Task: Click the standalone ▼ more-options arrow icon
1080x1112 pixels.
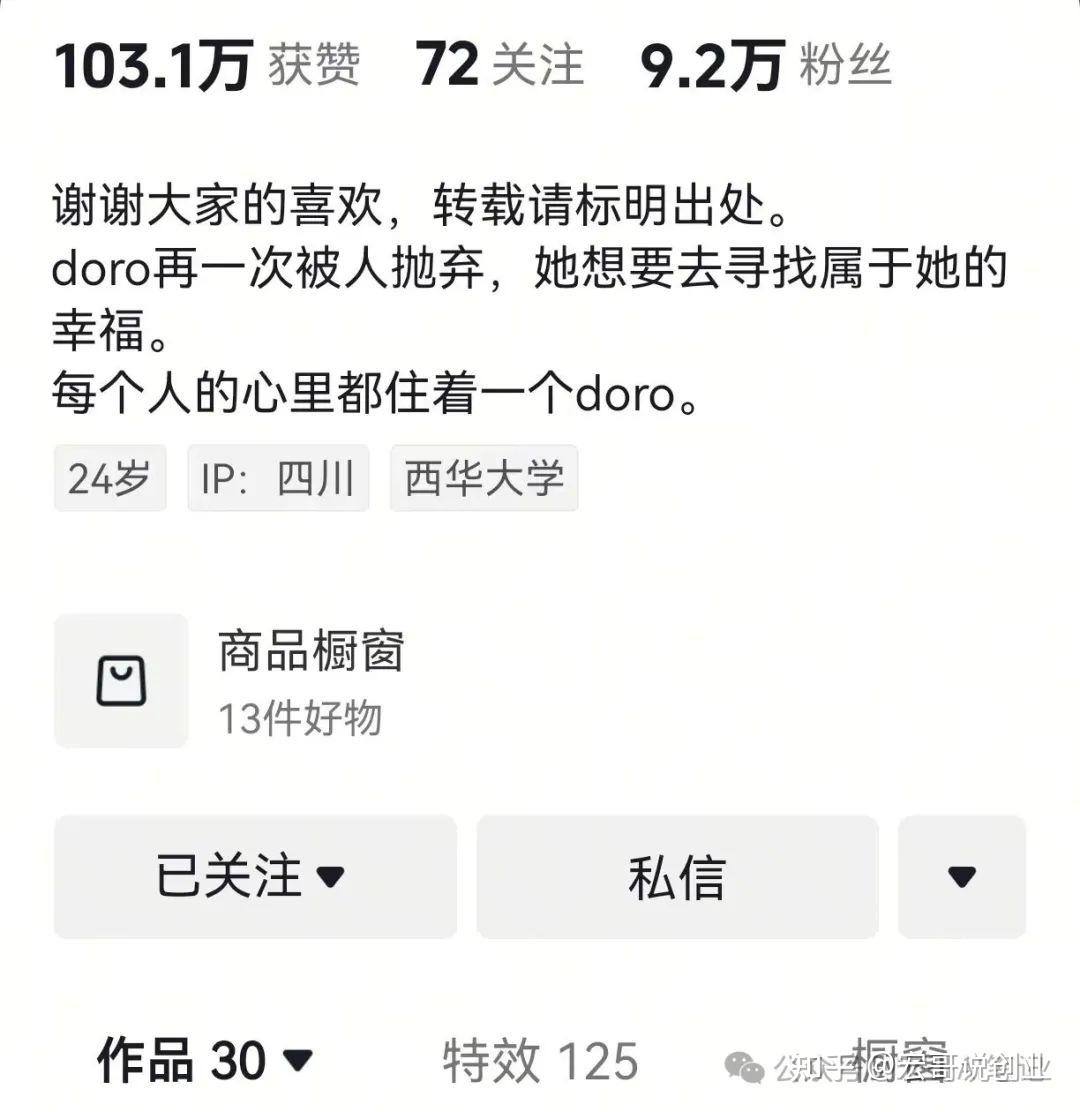Action: tap(962, 877)
